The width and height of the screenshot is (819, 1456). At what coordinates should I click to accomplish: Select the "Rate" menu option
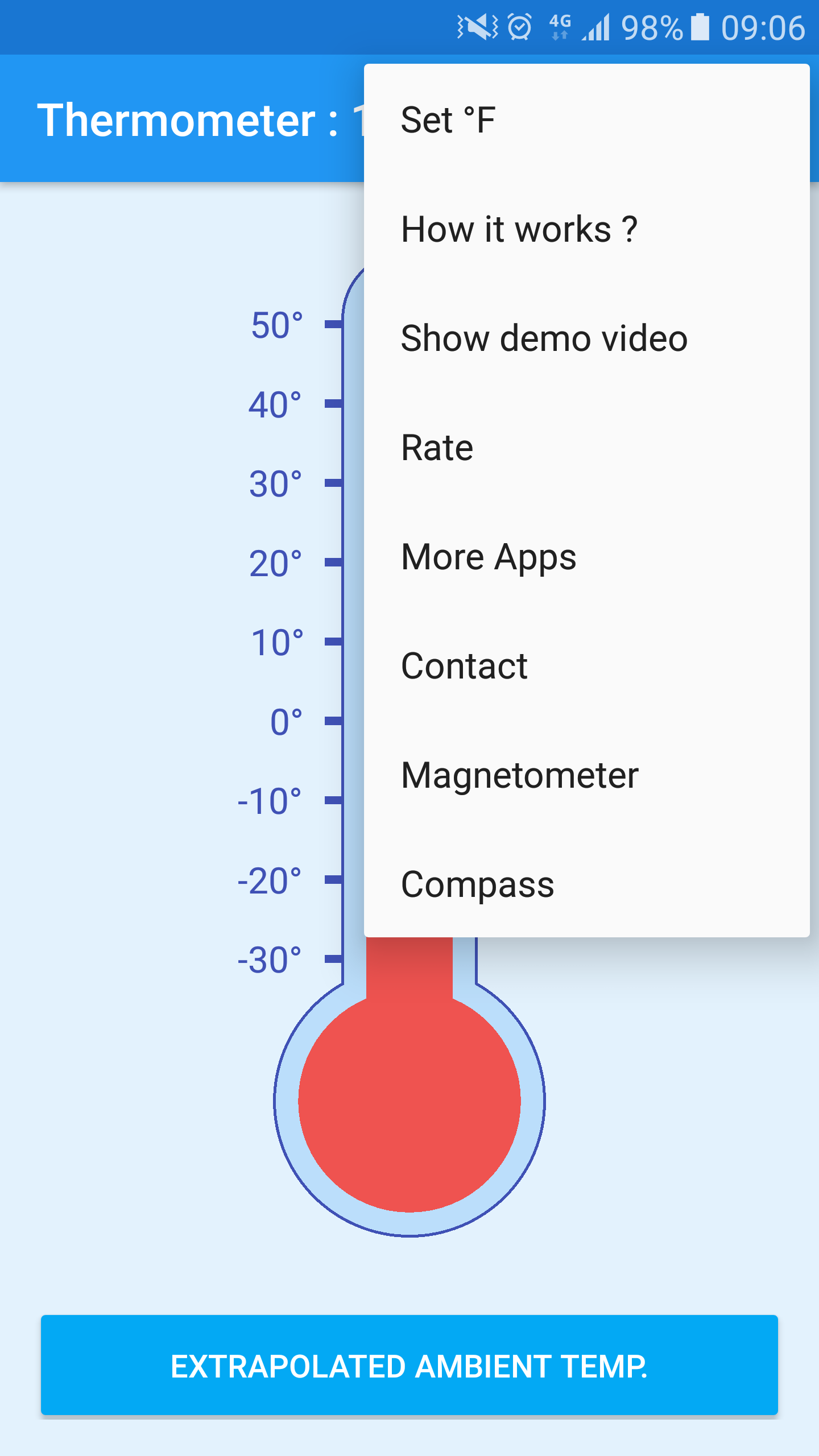tap(437, 447)
